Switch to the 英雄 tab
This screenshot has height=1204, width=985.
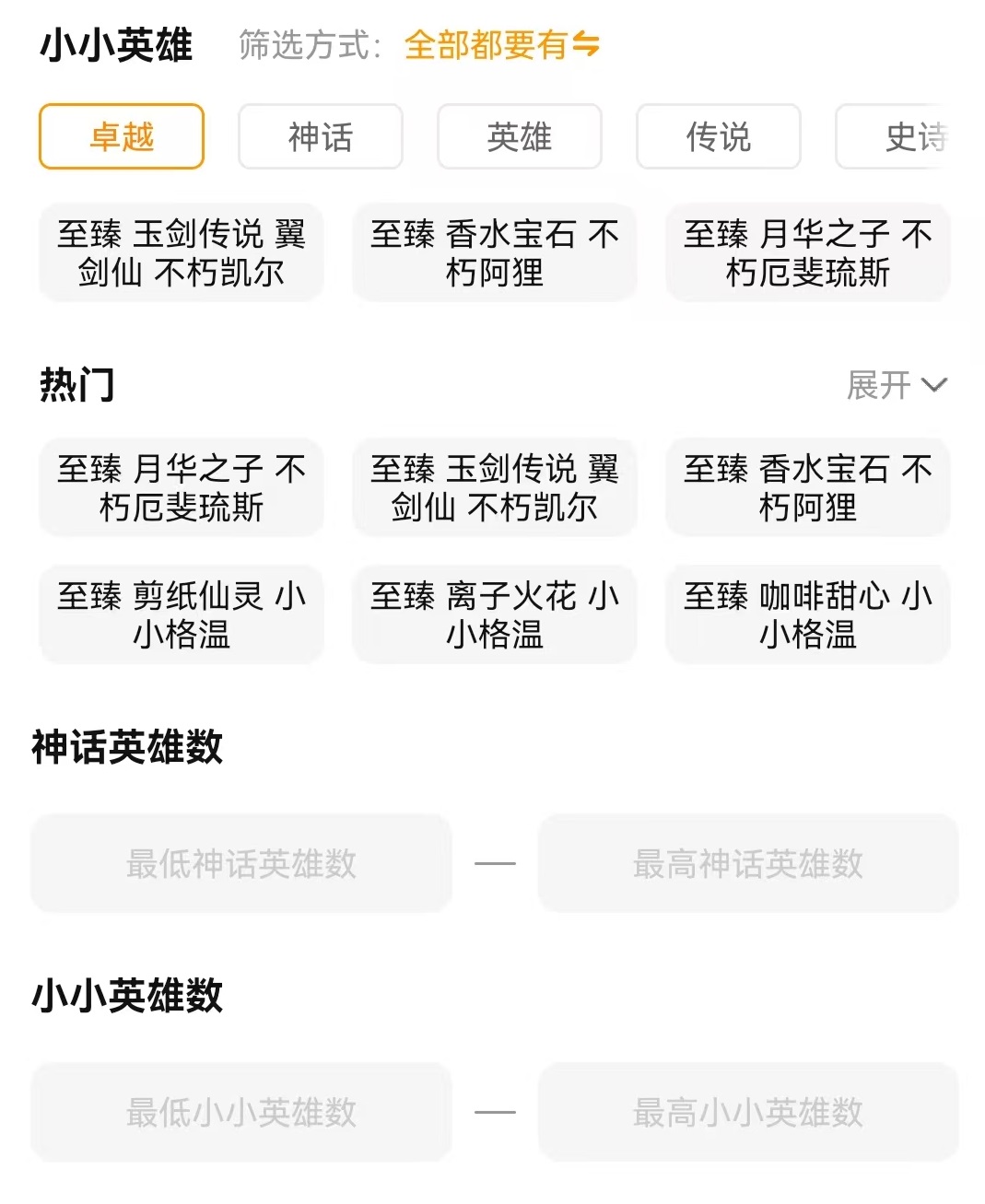click(x=520, y=137)
